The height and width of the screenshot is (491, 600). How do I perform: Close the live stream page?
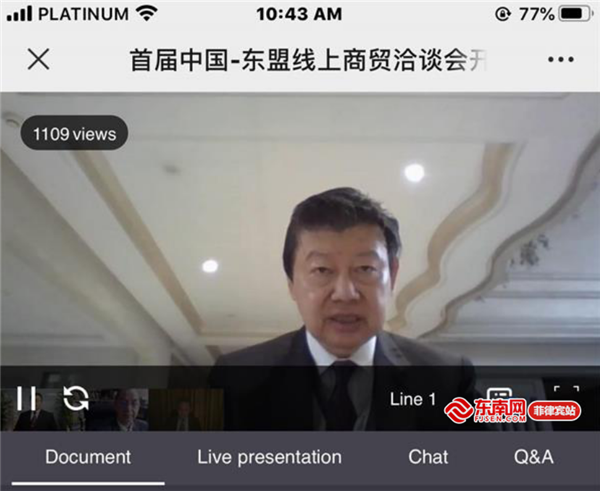(x=38, y=59)
